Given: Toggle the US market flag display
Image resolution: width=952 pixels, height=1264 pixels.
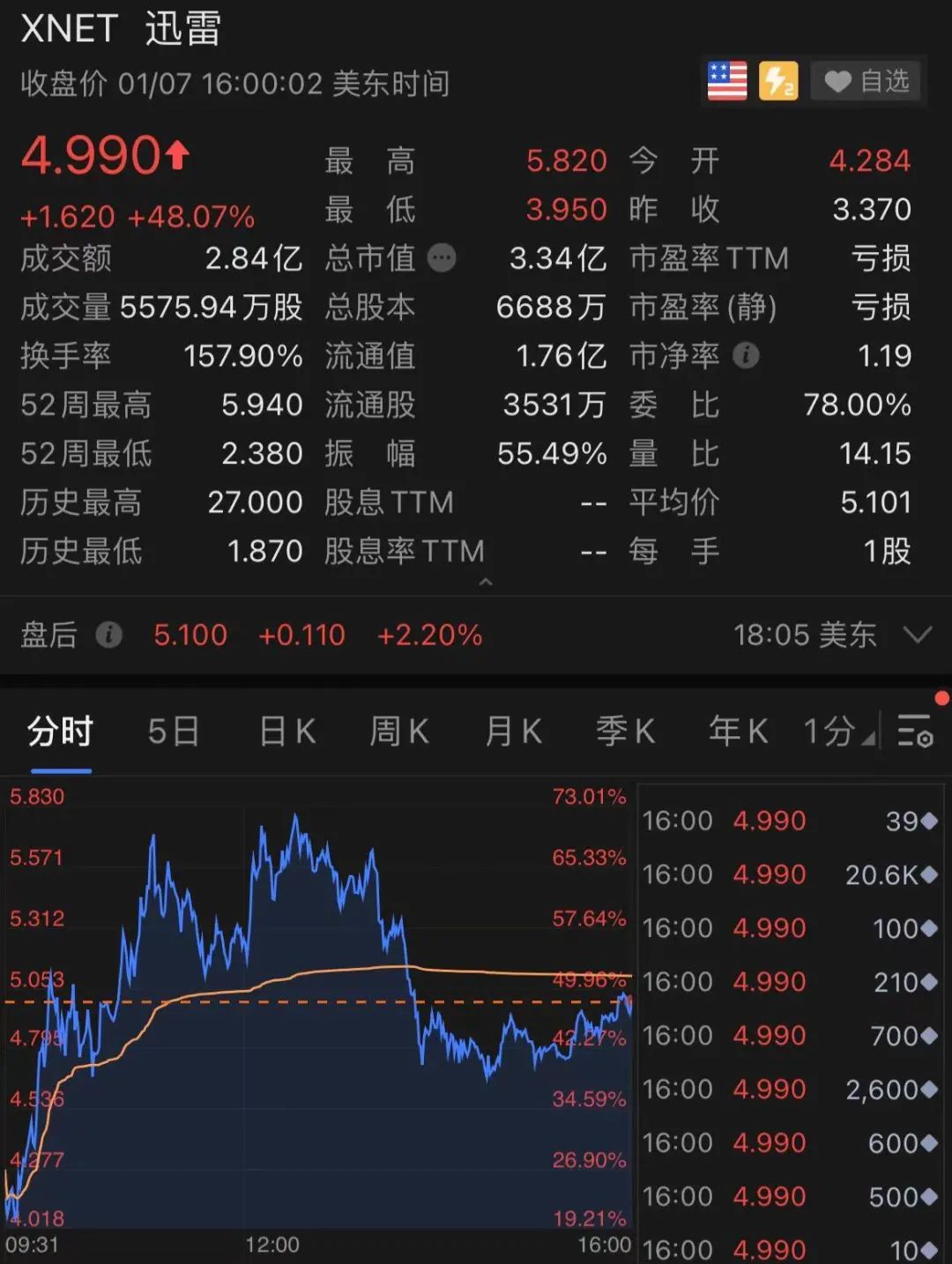Looking at the screenshot, I should (725, 81).
